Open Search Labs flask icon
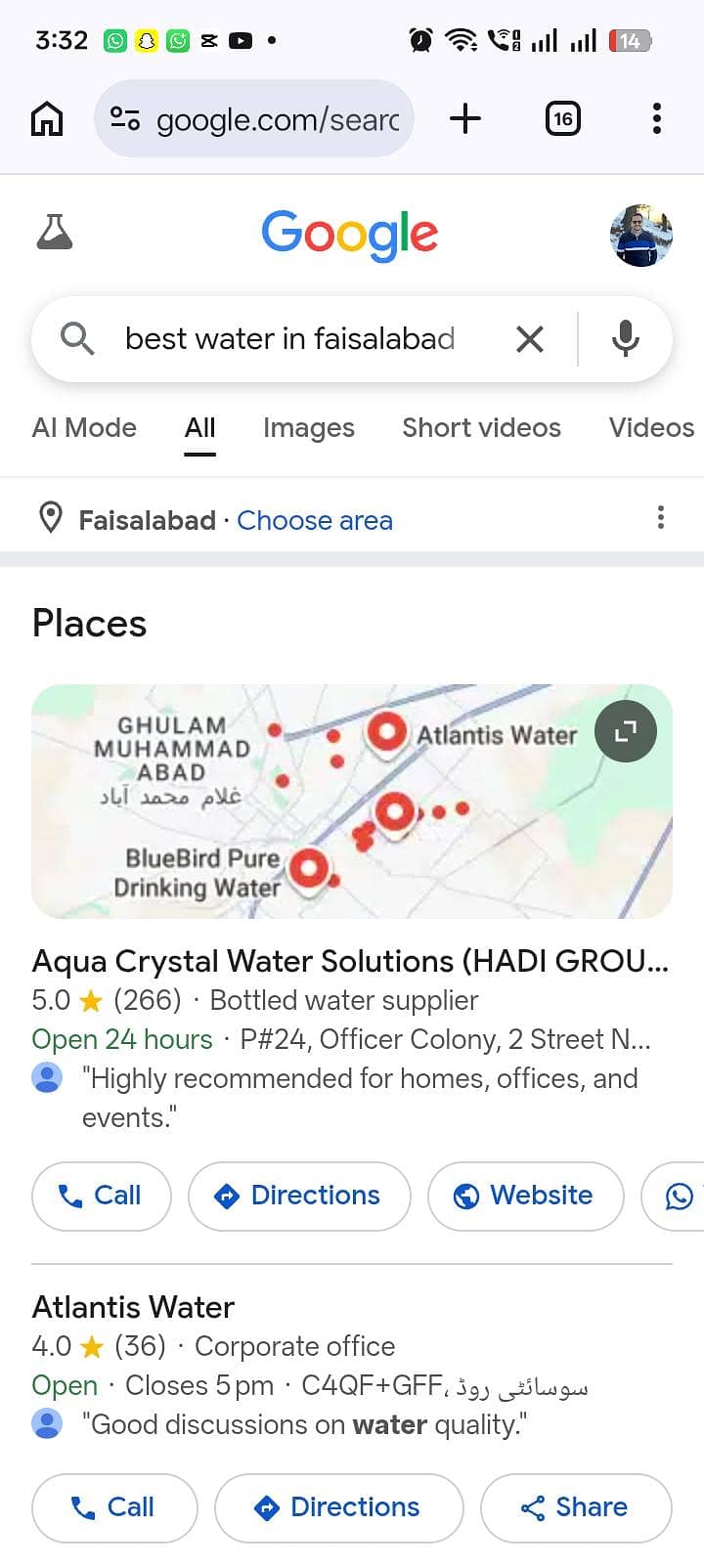This screenshot has height=1568, width=704. click(55, 233)
